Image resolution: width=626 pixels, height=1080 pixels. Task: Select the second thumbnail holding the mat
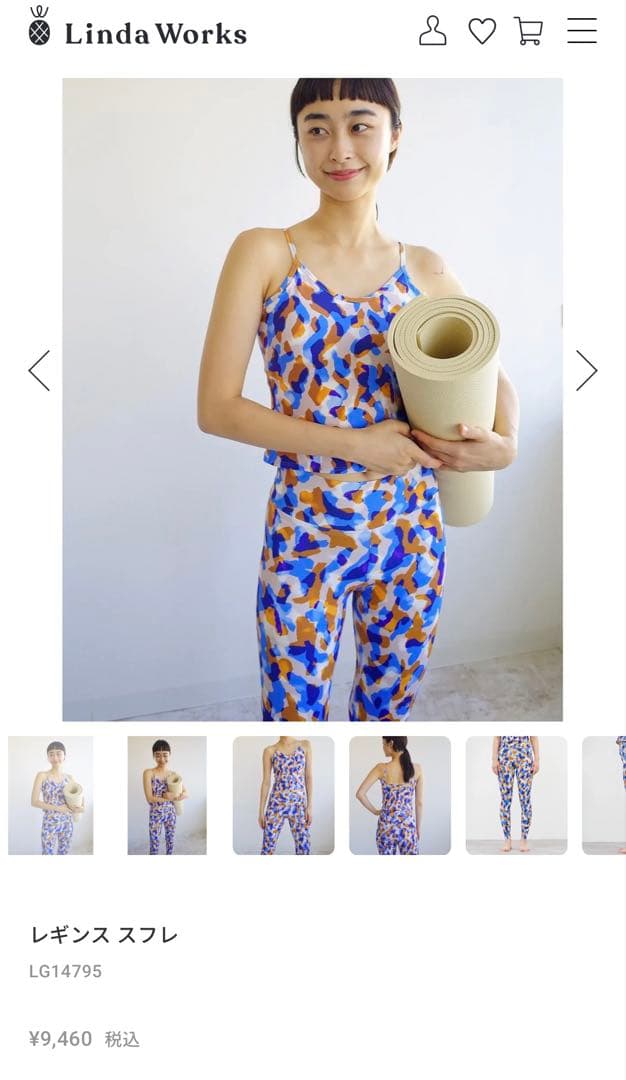pyautogui.click(x=167, y=795)
